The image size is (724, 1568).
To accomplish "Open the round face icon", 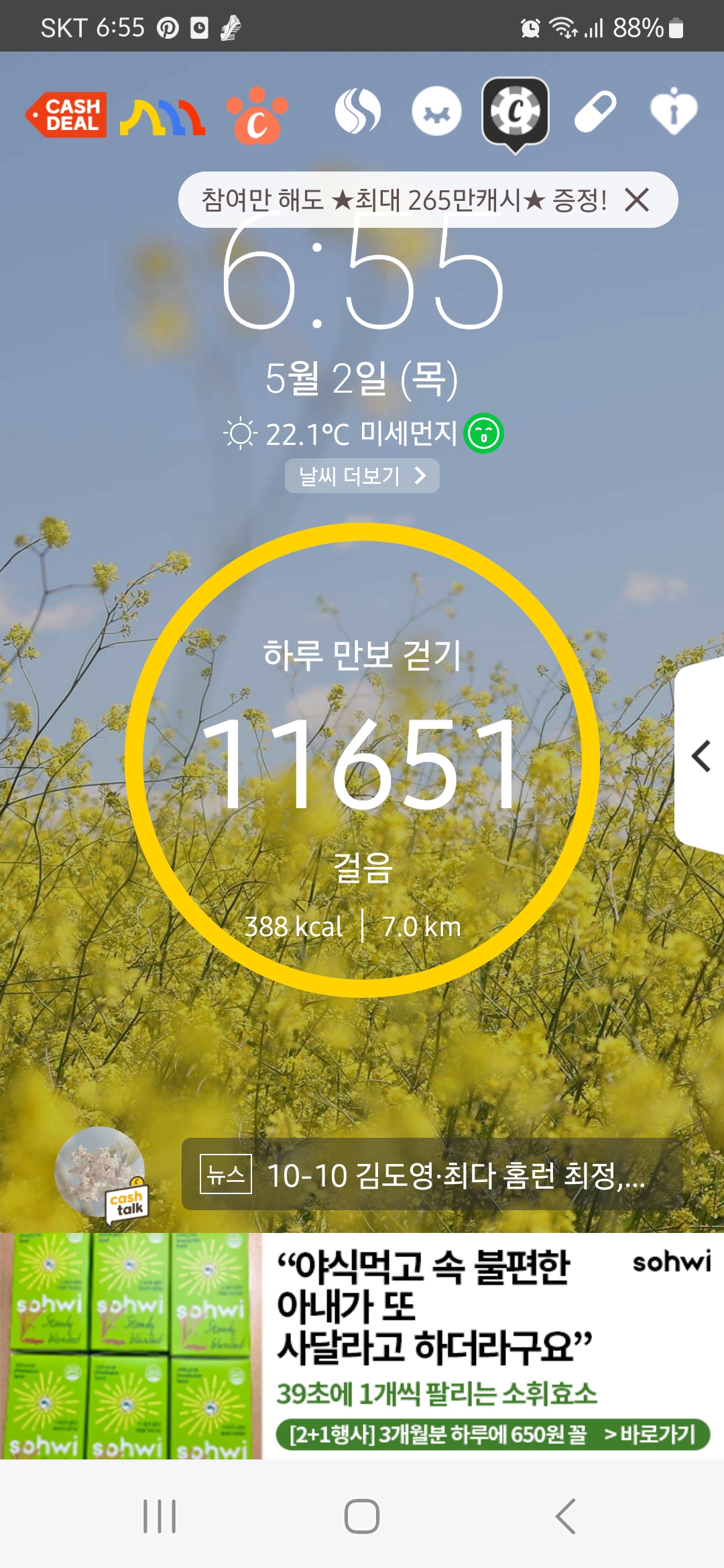I will [436, 112].
